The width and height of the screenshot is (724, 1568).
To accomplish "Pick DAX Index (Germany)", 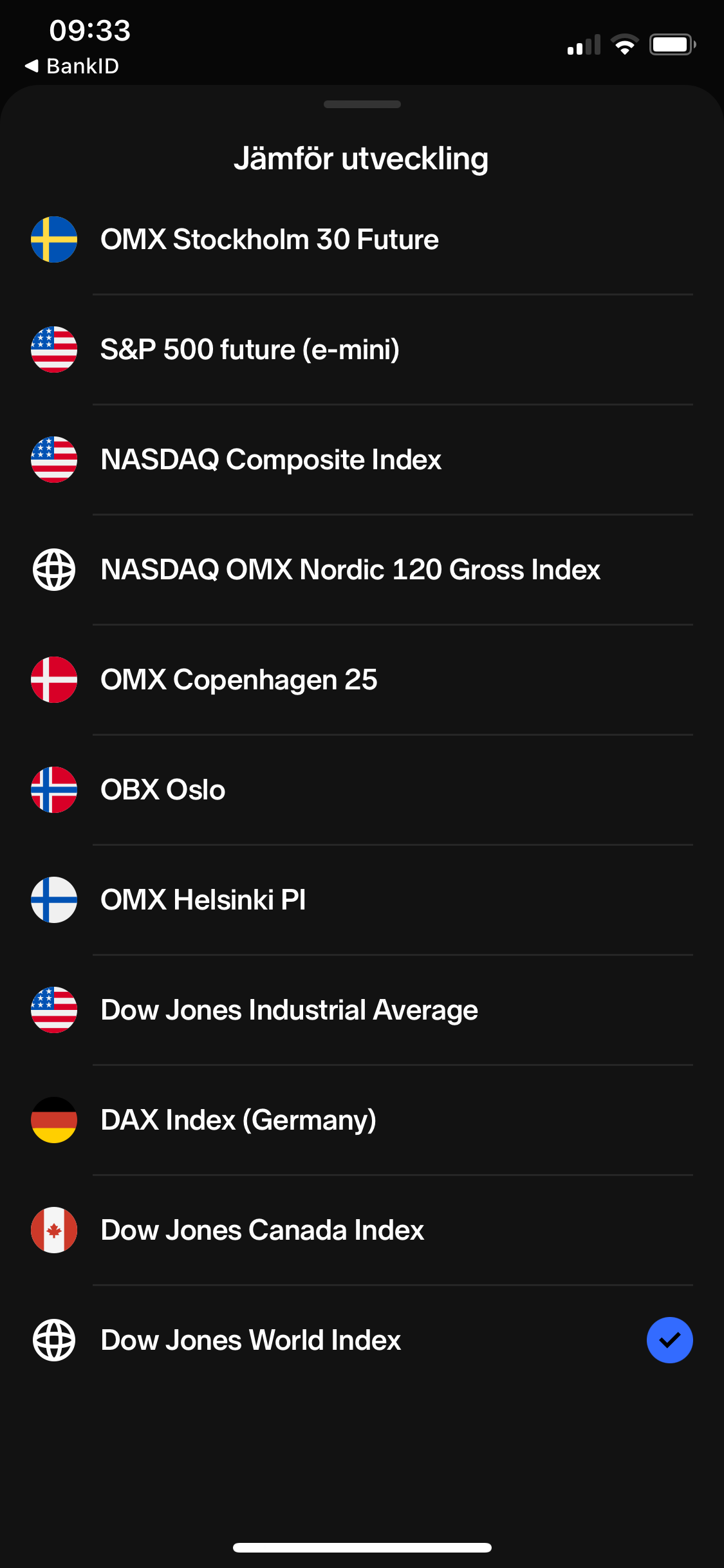I will (x=362, y=1120).
